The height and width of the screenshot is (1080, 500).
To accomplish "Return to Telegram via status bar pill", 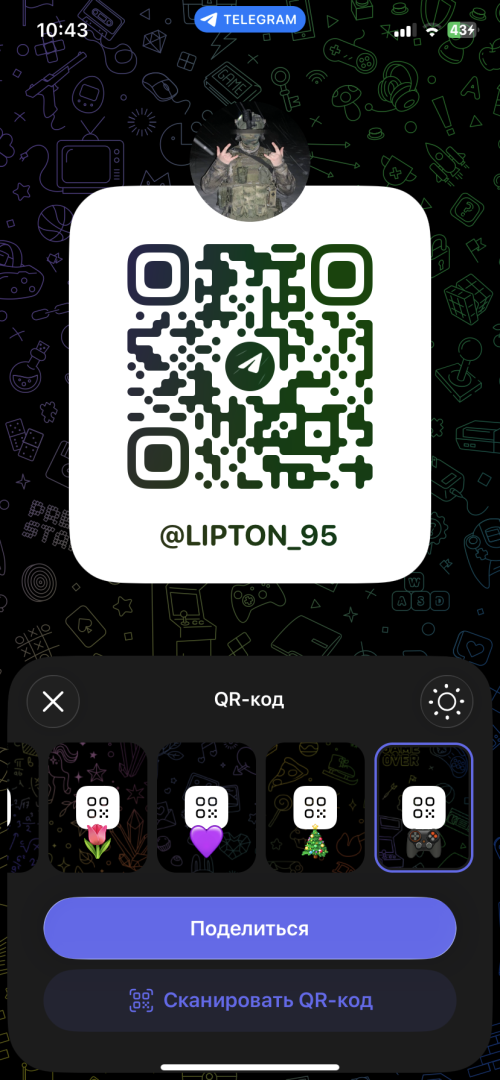I will coord(250,20).
